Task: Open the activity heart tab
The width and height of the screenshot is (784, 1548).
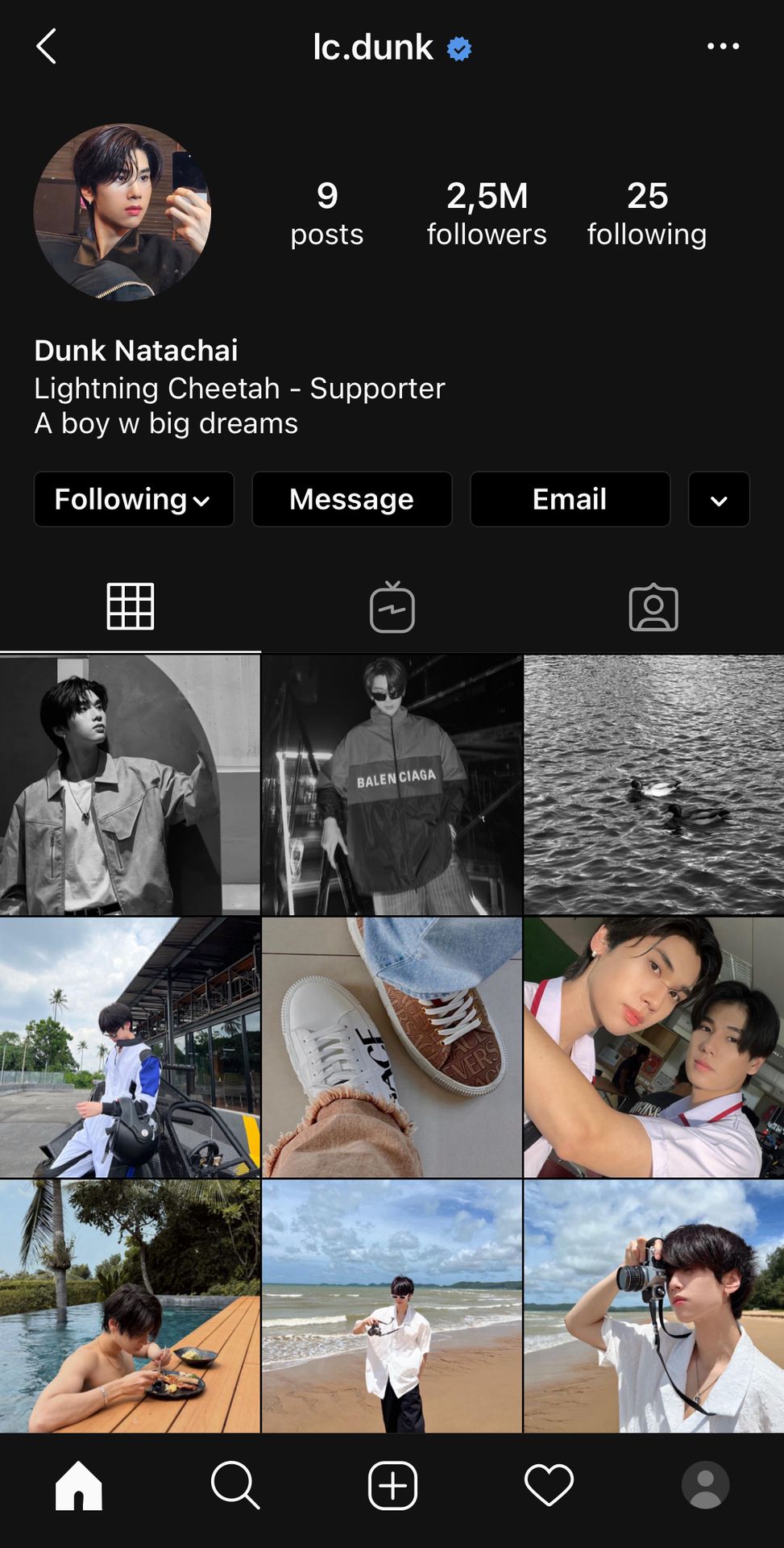Action: point(549,1484)
